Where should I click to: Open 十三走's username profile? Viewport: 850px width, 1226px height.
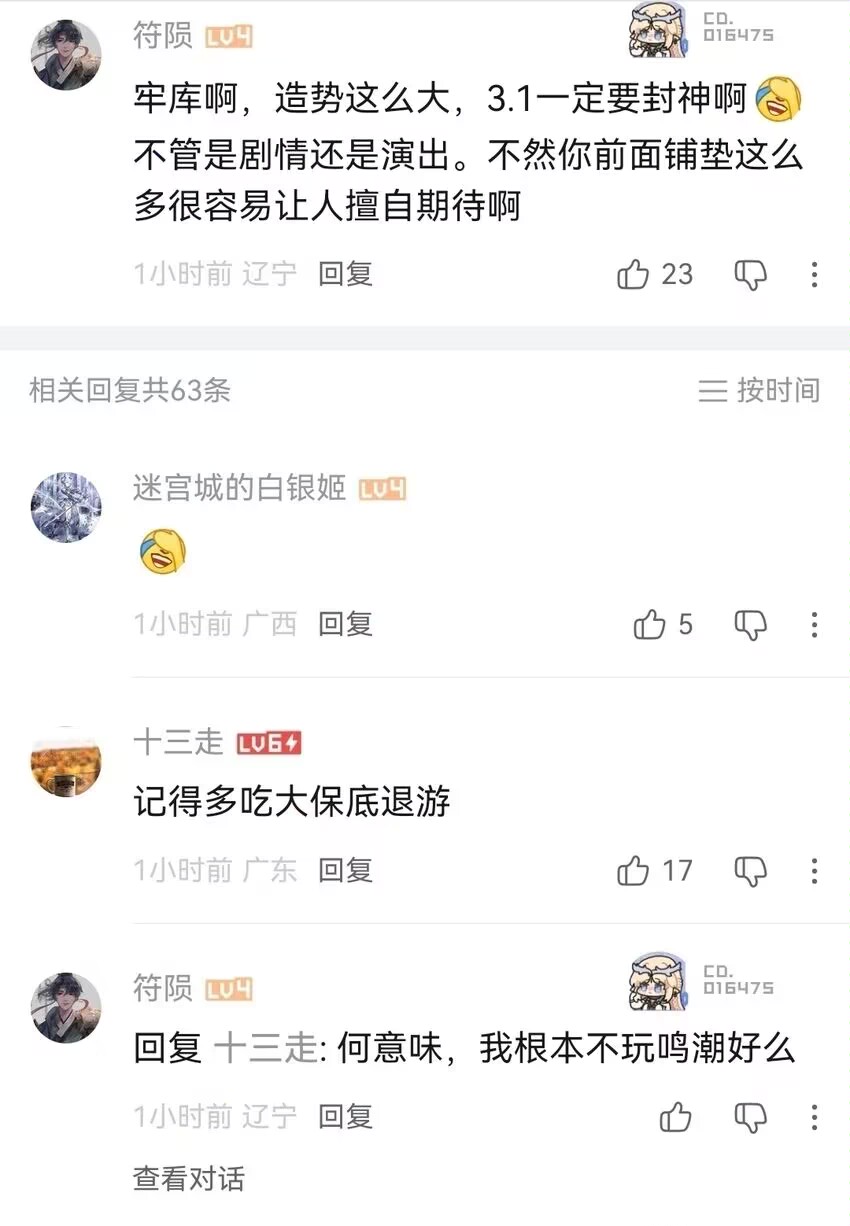coord(178,743)
